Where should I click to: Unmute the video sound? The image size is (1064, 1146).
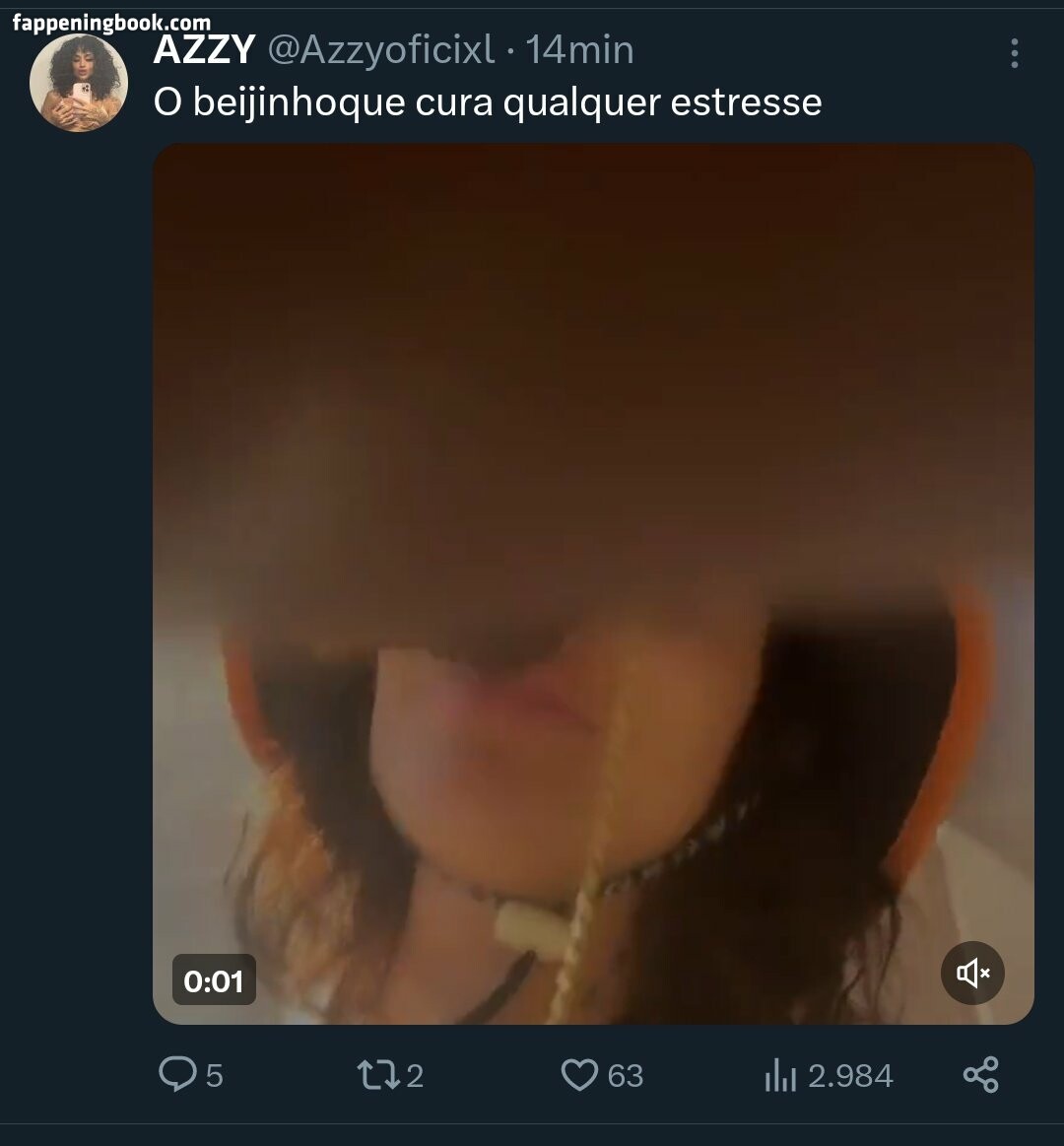972,974
